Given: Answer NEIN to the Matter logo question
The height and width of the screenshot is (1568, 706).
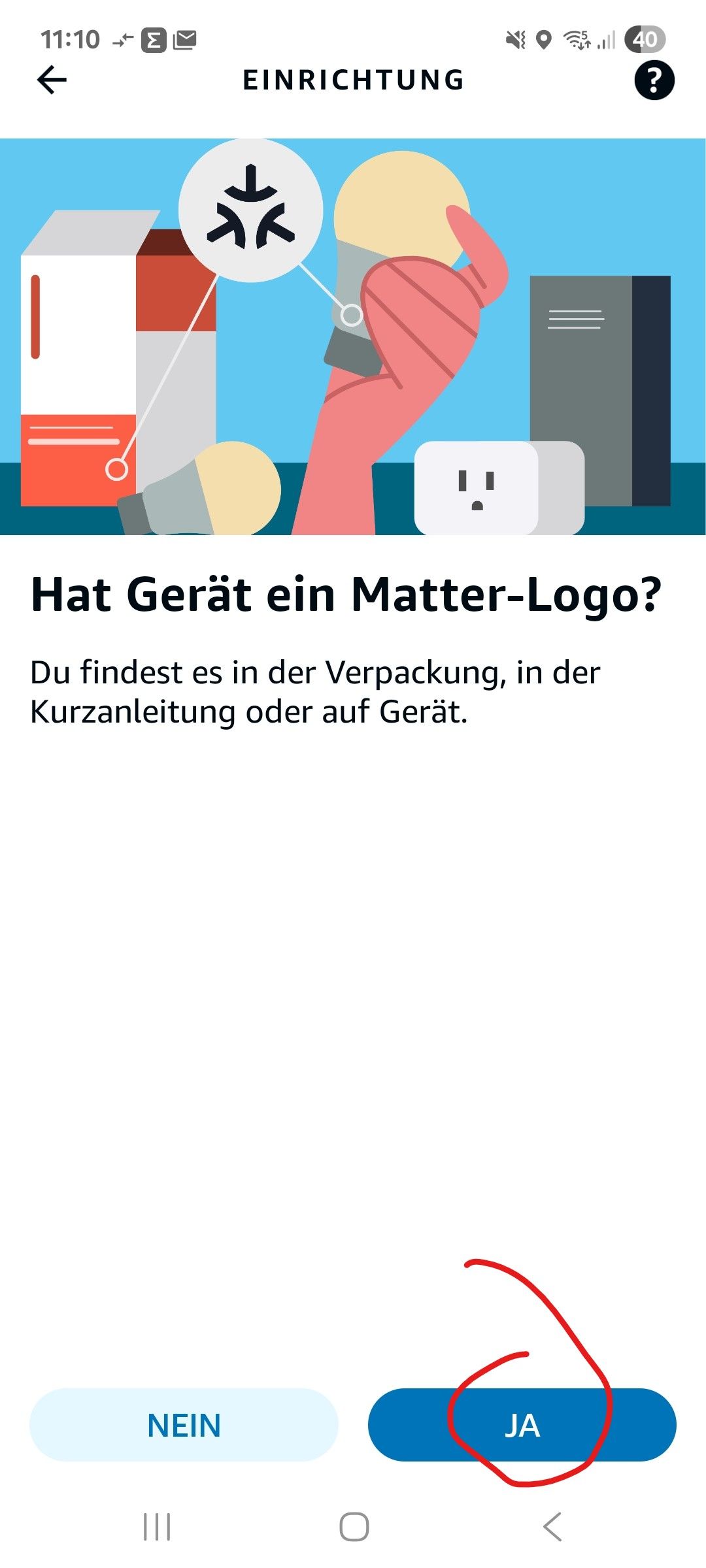Looking at the screenshot, I should coord(184,1425).
